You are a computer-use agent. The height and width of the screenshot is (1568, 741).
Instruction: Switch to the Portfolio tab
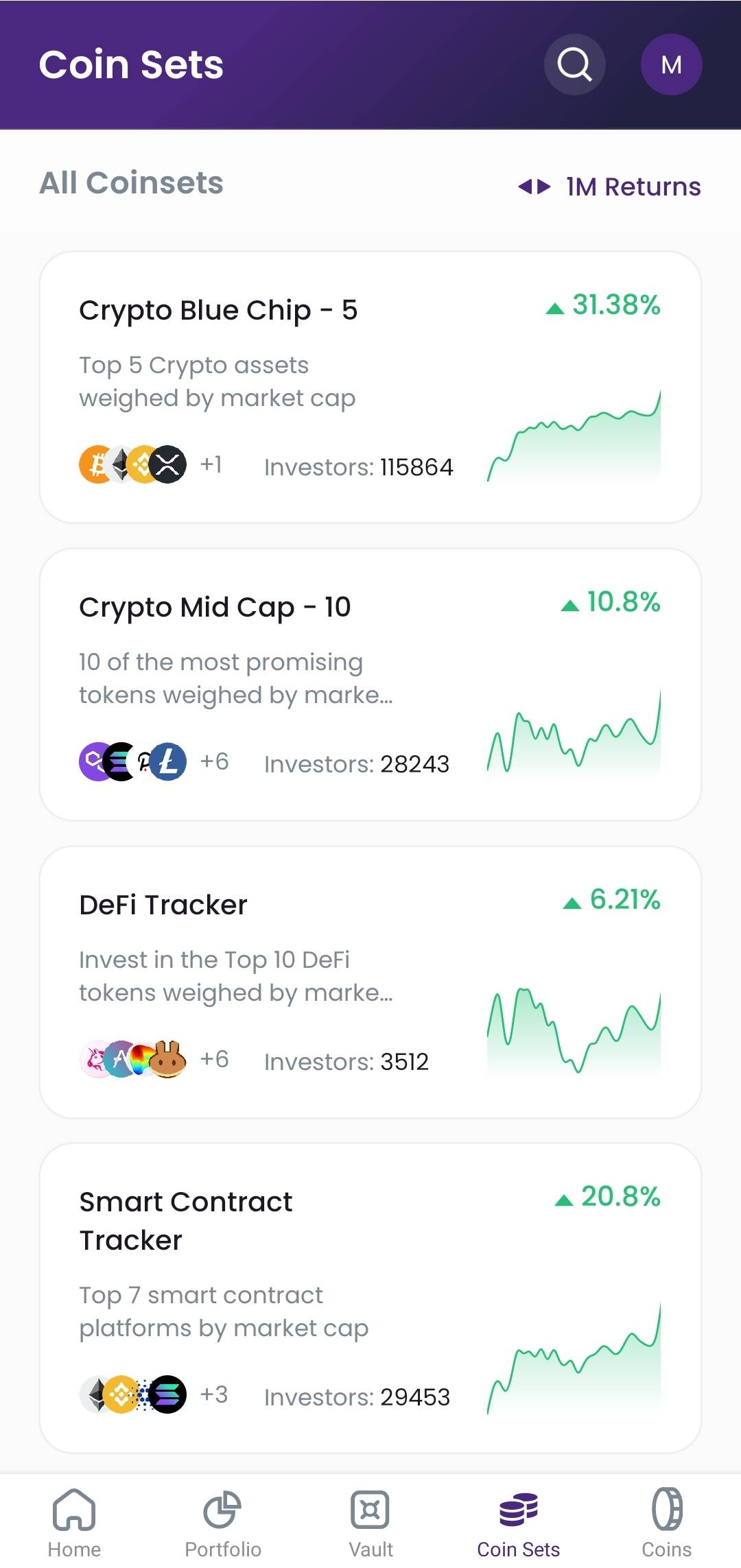point(223,1523)
